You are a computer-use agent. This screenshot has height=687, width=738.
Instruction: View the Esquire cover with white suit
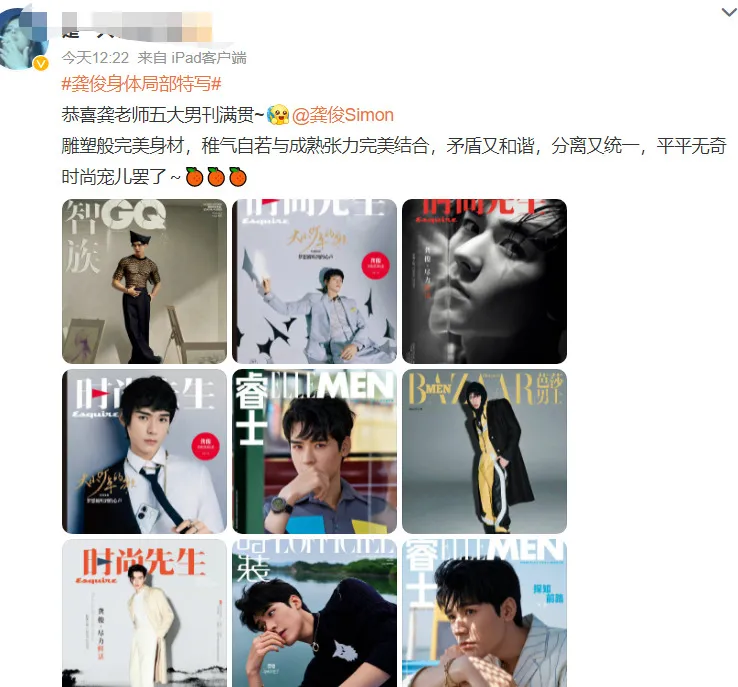[x=314, y=281]
